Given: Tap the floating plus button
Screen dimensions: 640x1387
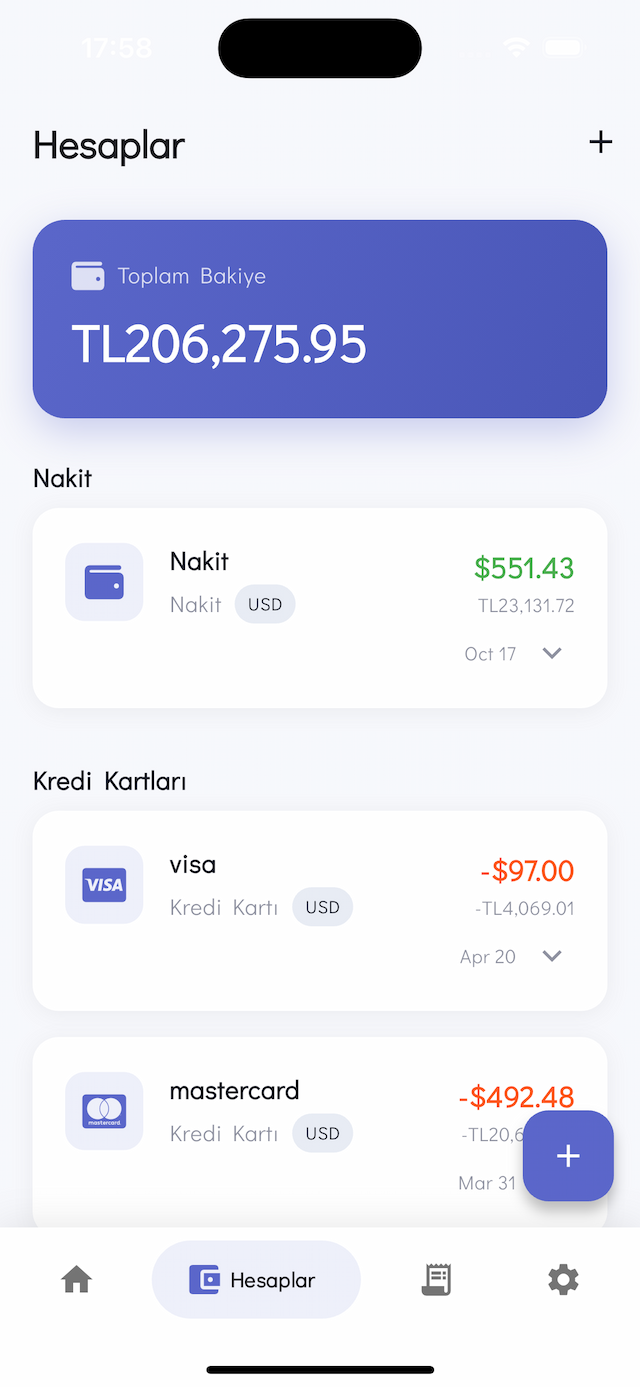Looking at the screenshot, I should tap(568, 1156).
